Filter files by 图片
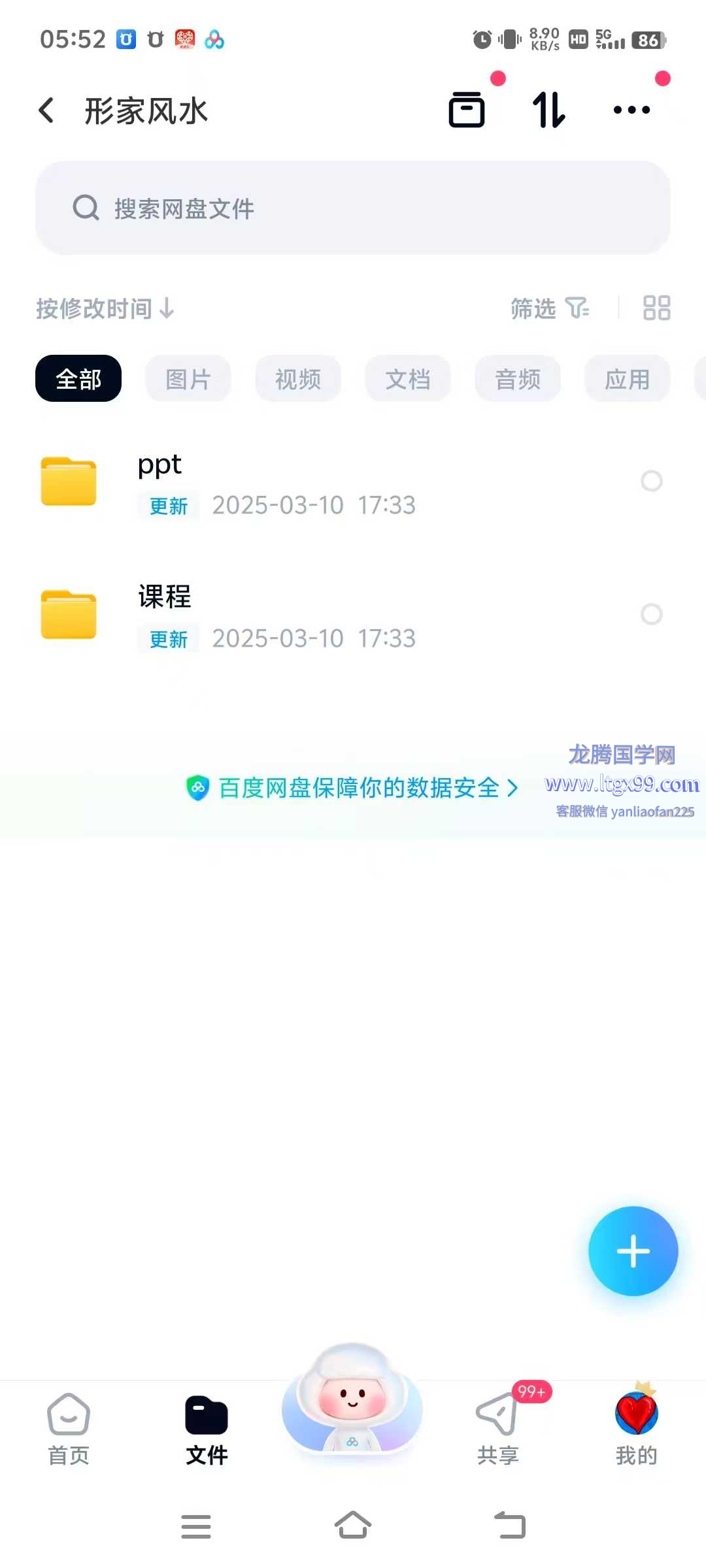Screen dimensions: 706x1568 188,379
